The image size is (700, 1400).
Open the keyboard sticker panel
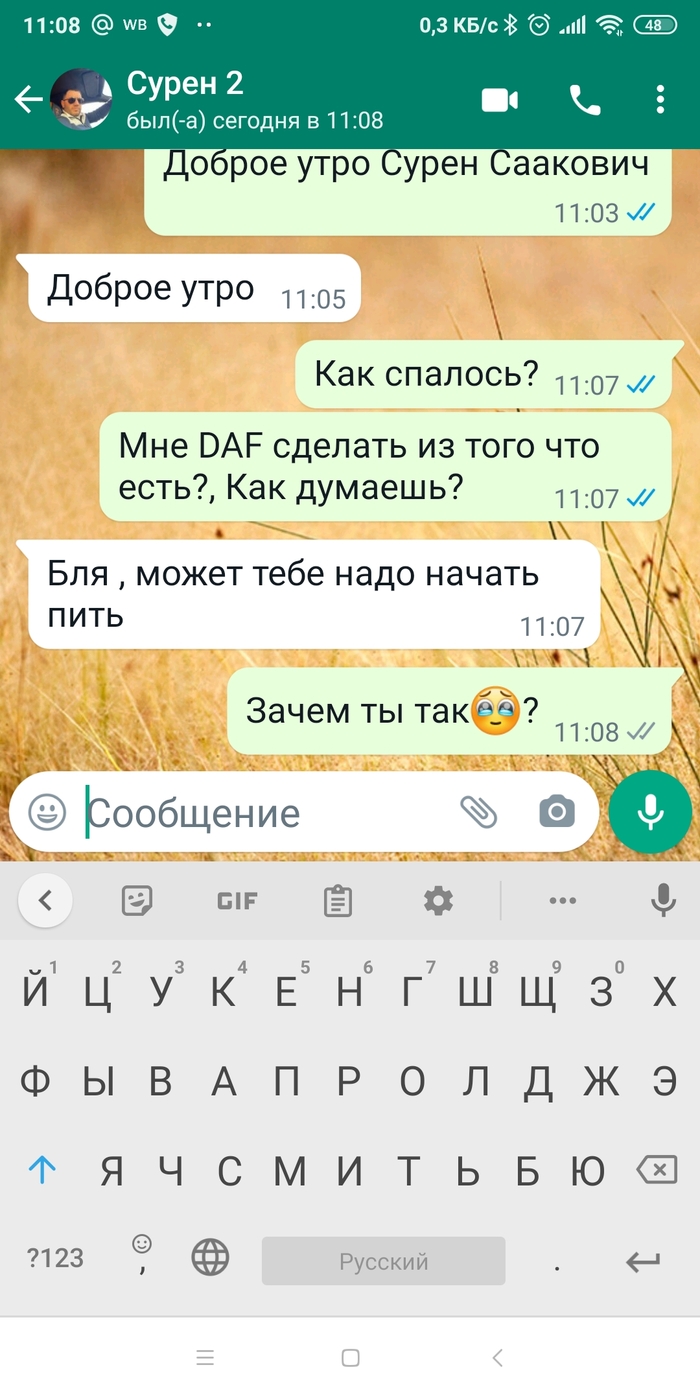[137, 901]
